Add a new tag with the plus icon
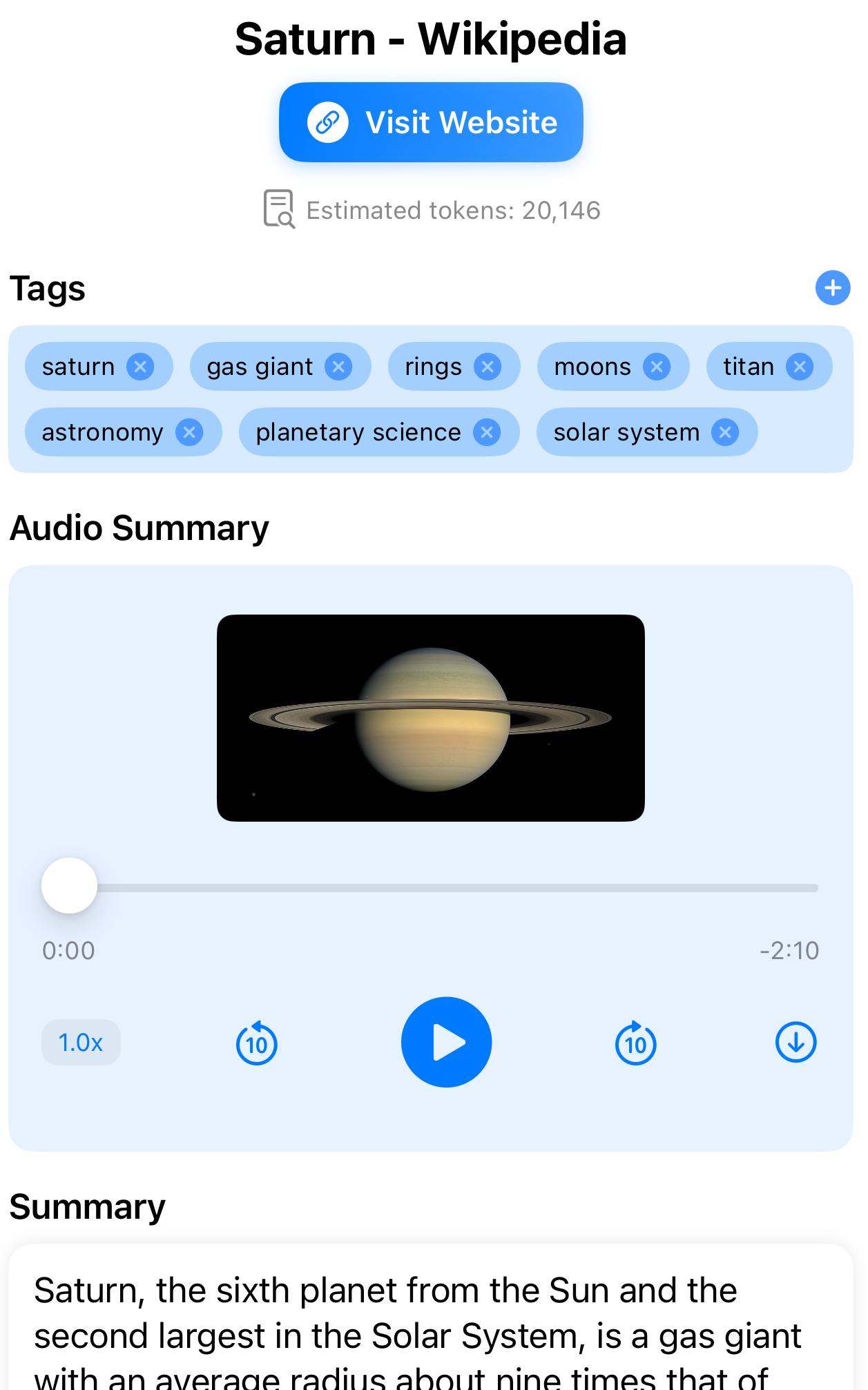 coord(833,288)
